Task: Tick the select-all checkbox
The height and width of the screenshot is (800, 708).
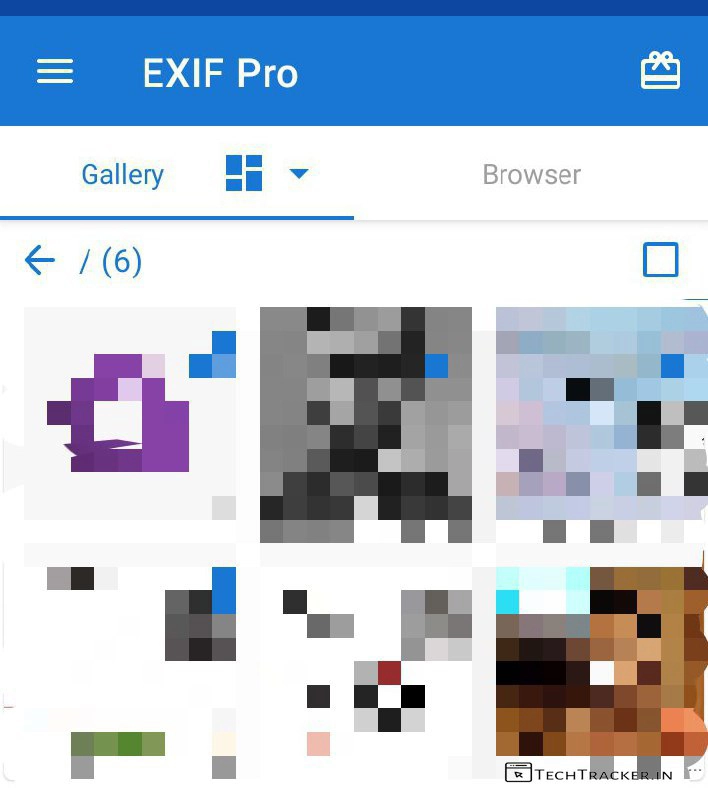Action: [x=660, y=260]
